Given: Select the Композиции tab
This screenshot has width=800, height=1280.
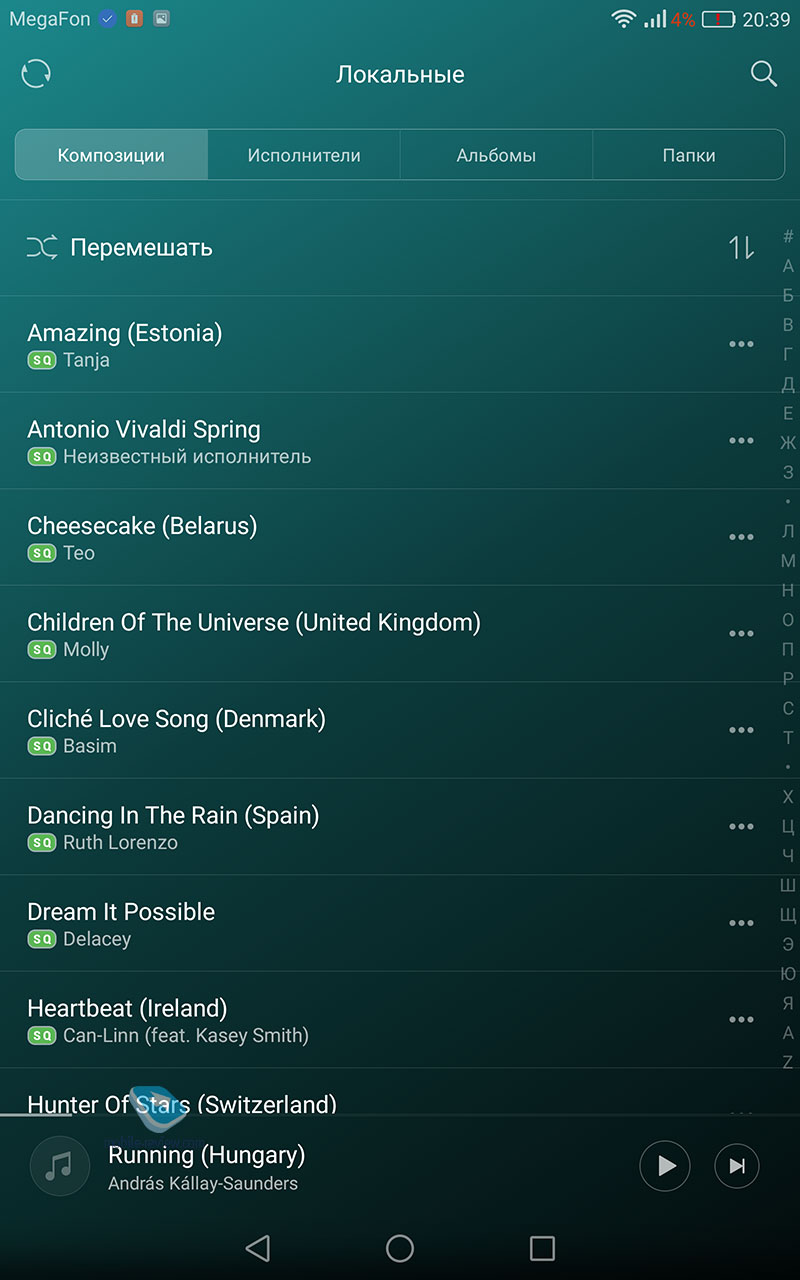Looking at the screenshot, I should pyautogui.click(x=111, y=155).
